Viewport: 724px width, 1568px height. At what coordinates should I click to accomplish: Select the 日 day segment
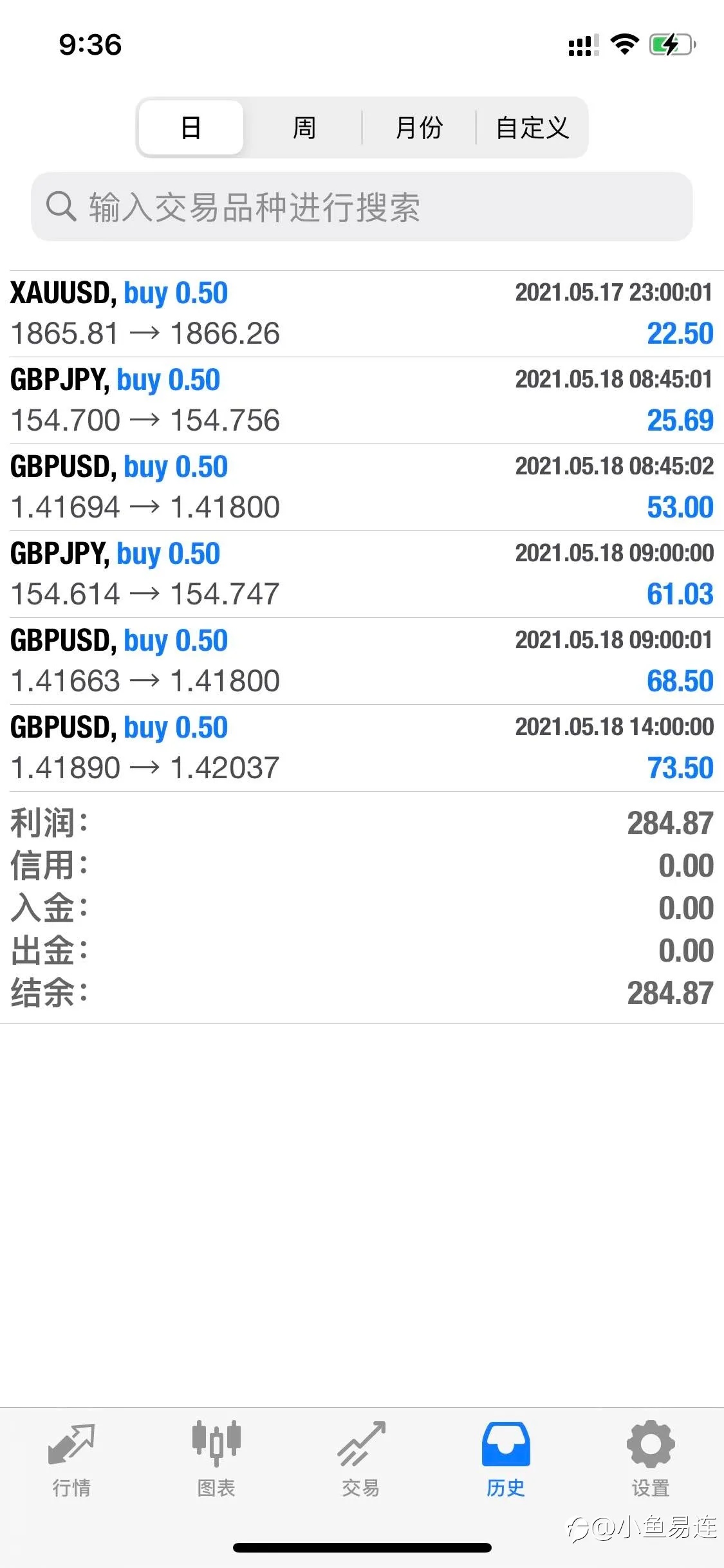click(x=191, y=127)
